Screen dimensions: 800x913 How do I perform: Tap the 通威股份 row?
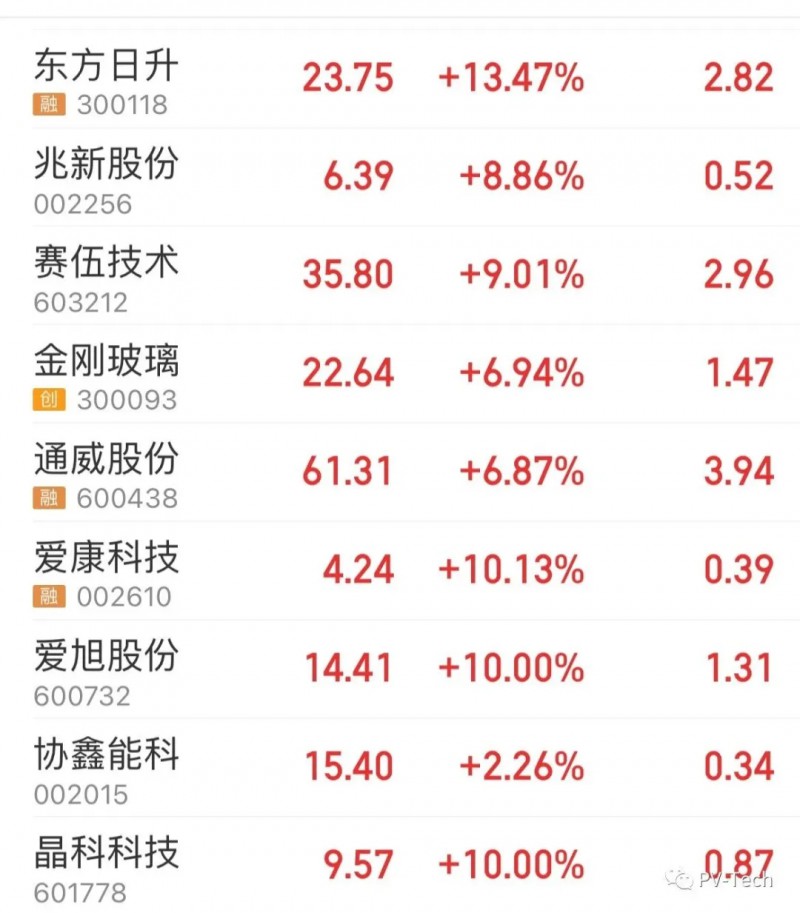(x=106, y=459)
